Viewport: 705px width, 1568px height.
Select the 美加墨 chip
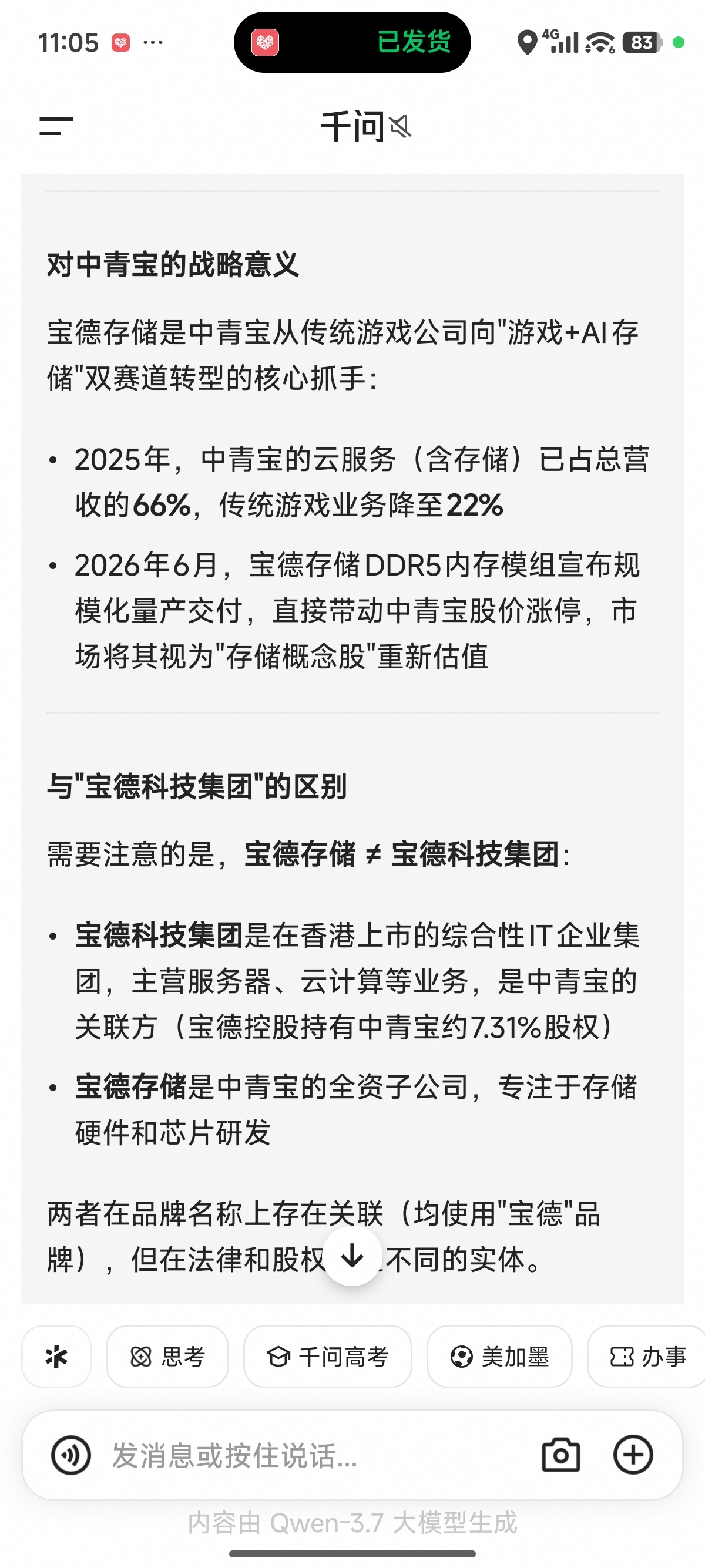click(499, 1357)
